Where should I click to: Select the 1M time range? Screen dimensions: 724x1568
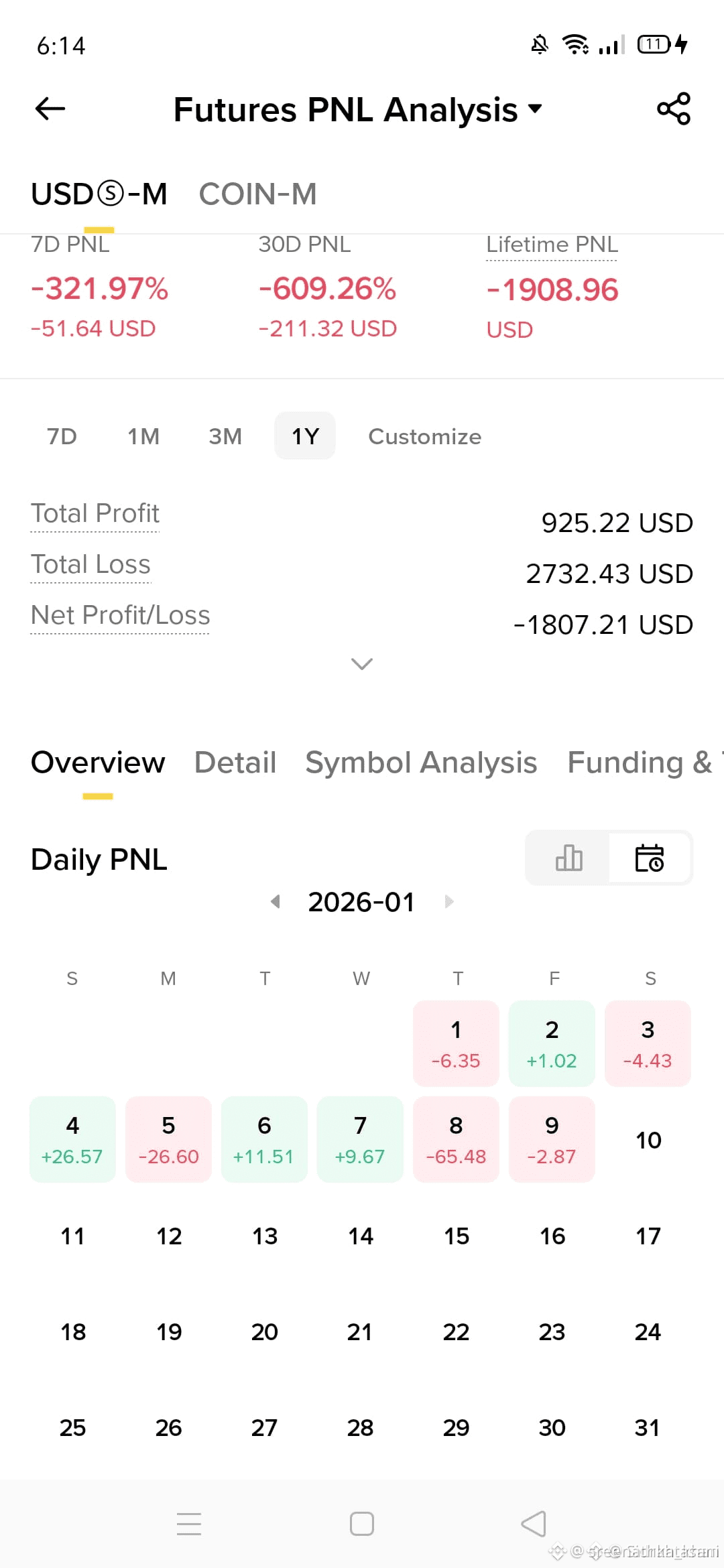pos(143,436)
